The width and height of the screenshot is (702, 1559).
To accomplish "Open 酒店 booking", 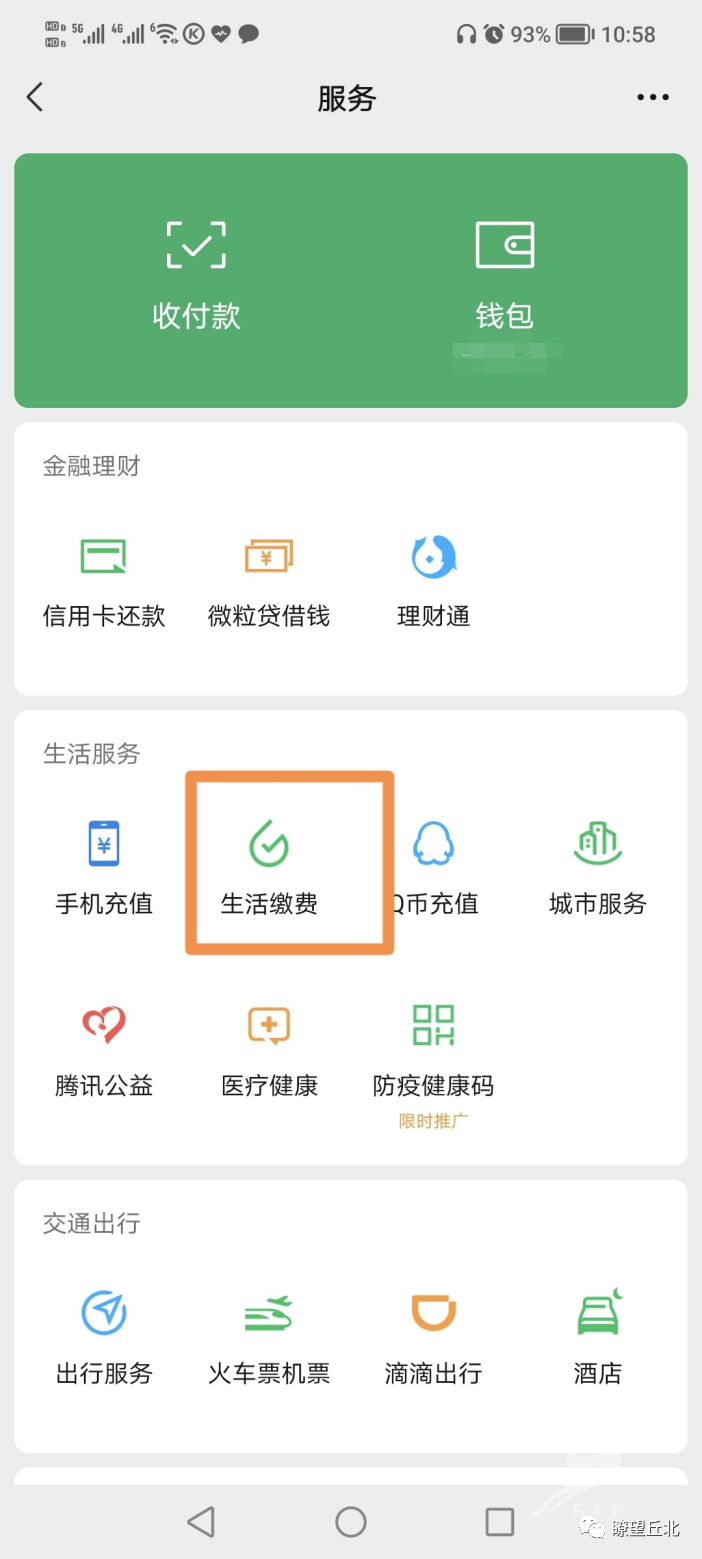I will [x=598, y=1338].
